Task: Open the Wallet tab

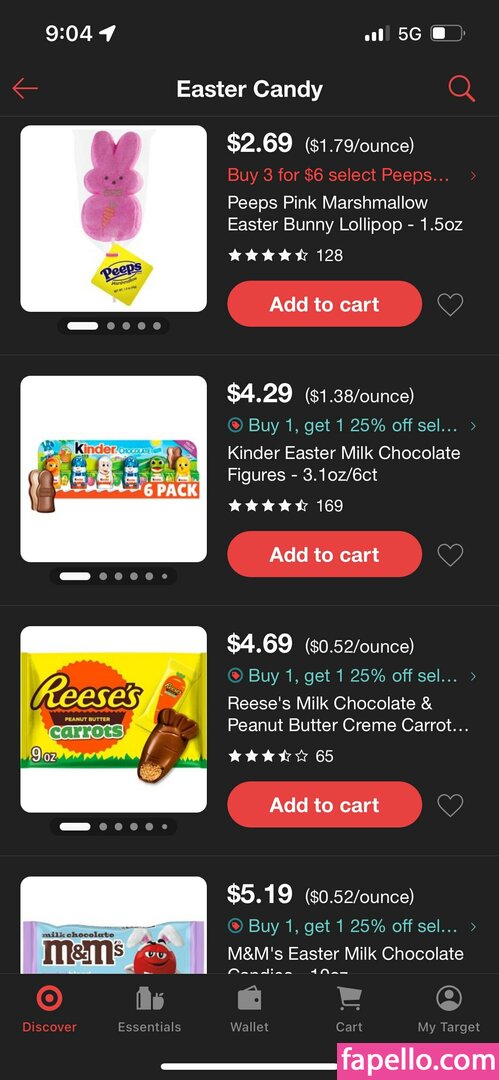Action: 250,1010
